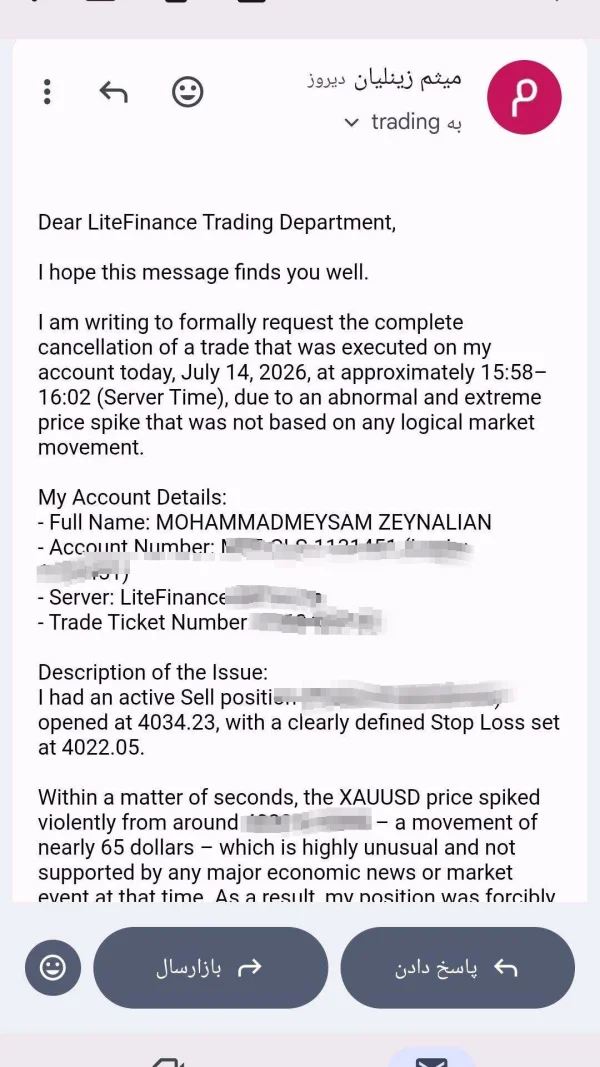Add an emoji reaction from the message header
Image resolution: width=600 pixels, height=1067 pixels.
188,91
